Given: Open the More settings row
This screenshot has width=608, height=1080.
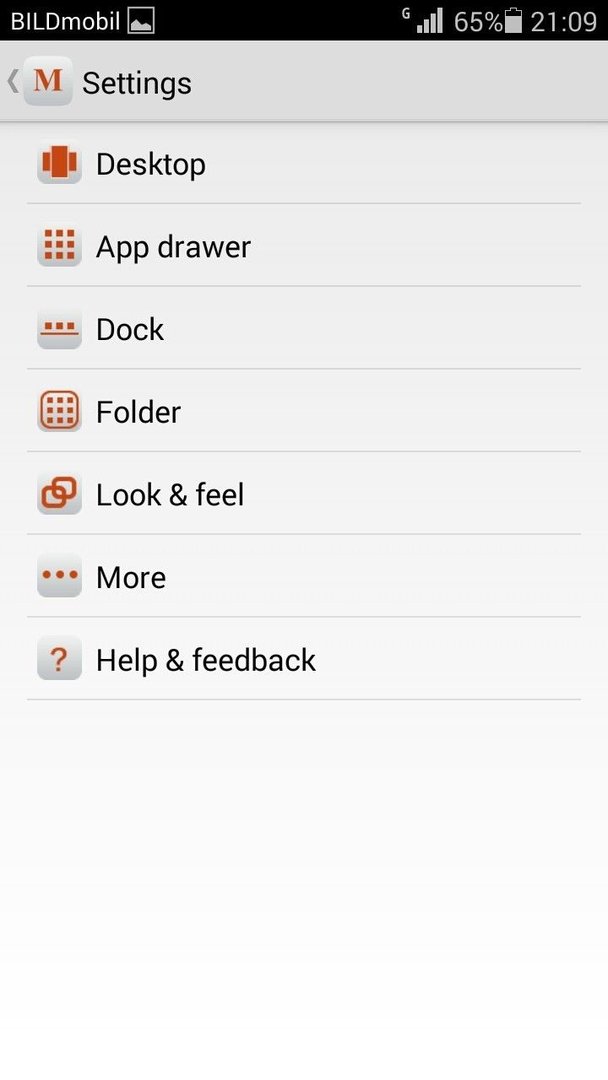Looking at the screenshot, I should [304, 576].
